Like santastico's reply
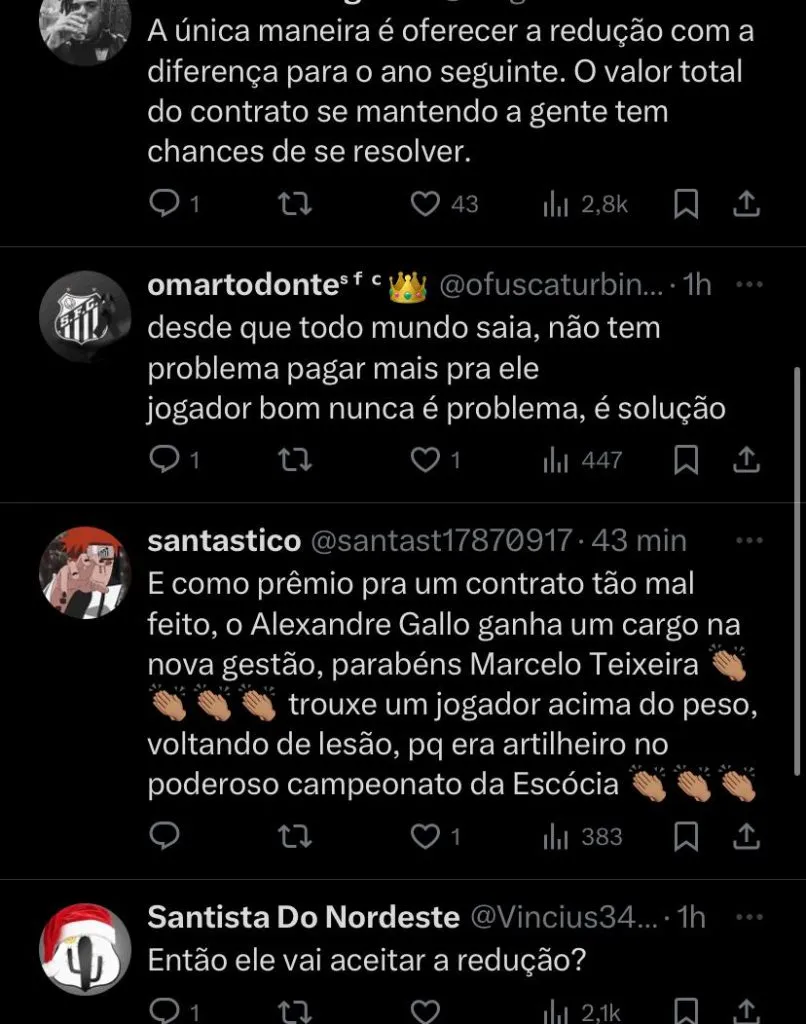This screenshot has height=1024, width=806. pos(427,836)
